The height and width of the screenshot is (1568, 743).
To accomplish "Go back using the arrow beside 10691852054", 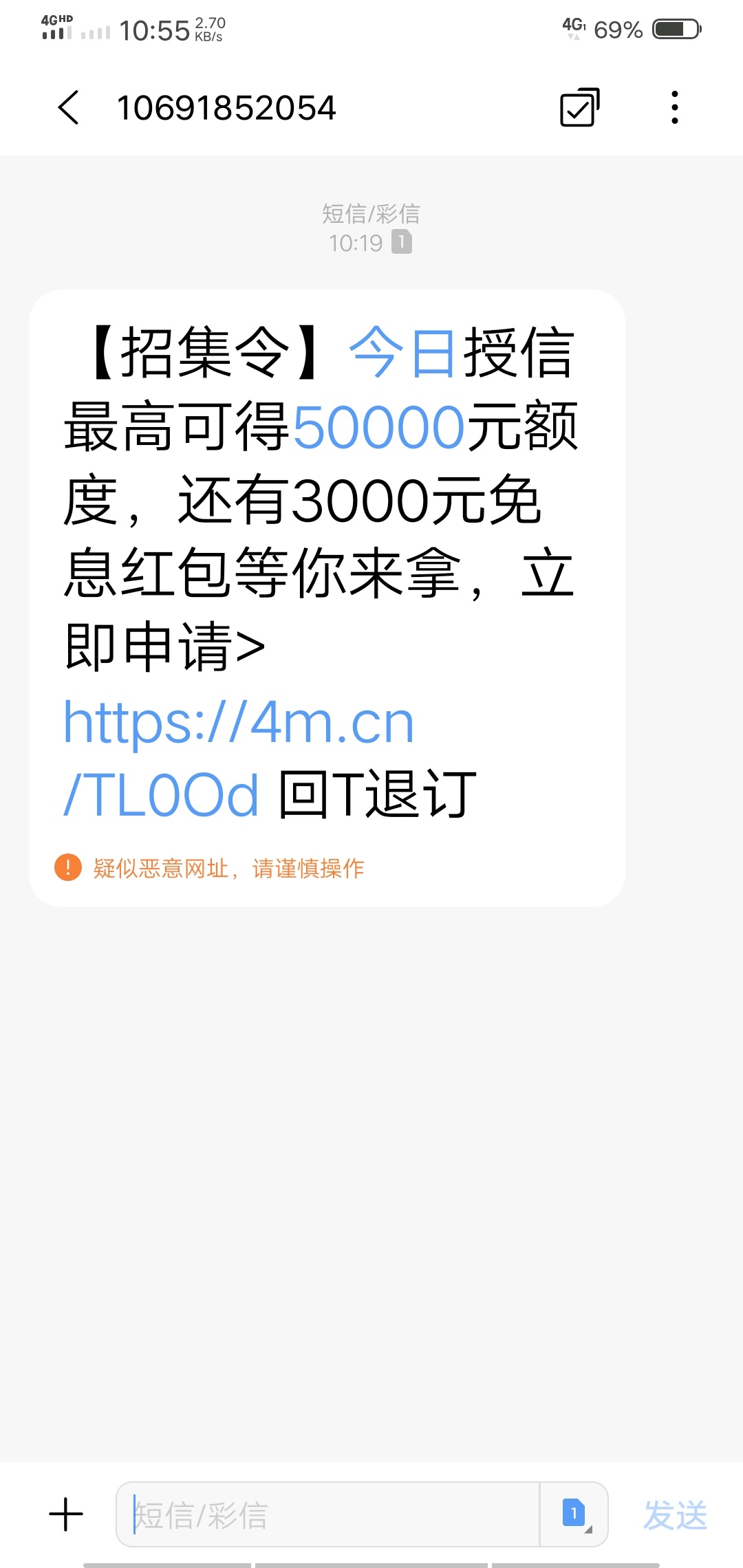I will pos(69,108).
